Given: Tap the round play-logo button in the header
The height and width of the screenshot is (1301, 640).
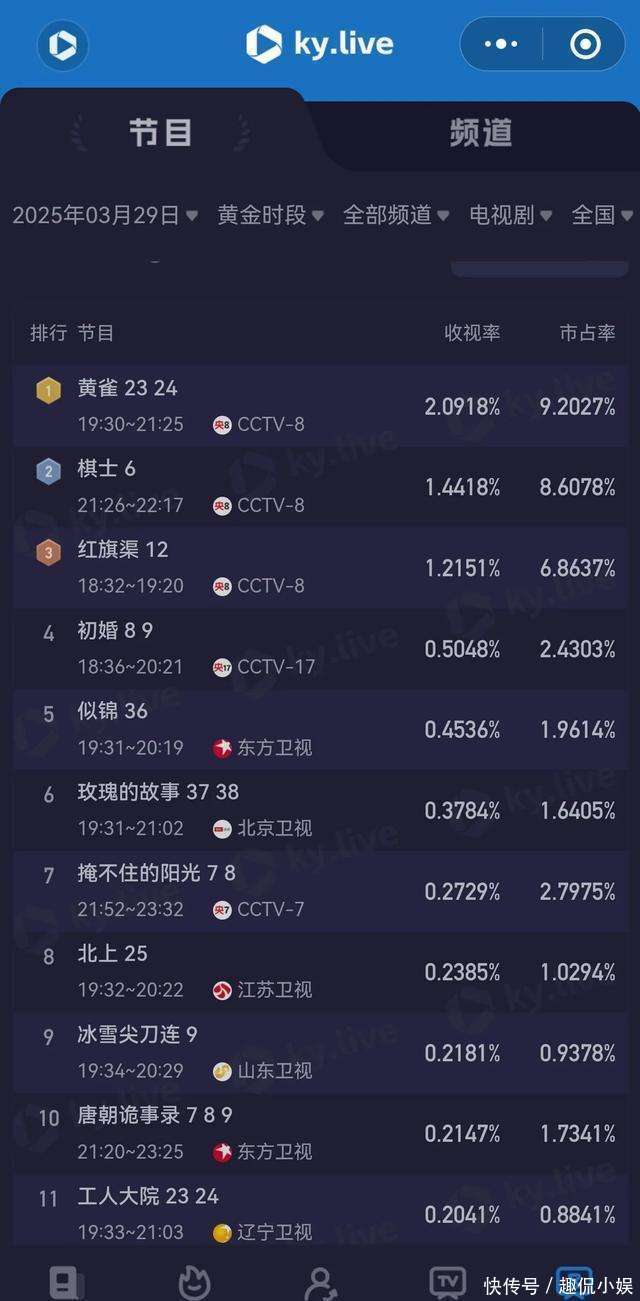Looking at the screenshot, I should coord(63,45).
